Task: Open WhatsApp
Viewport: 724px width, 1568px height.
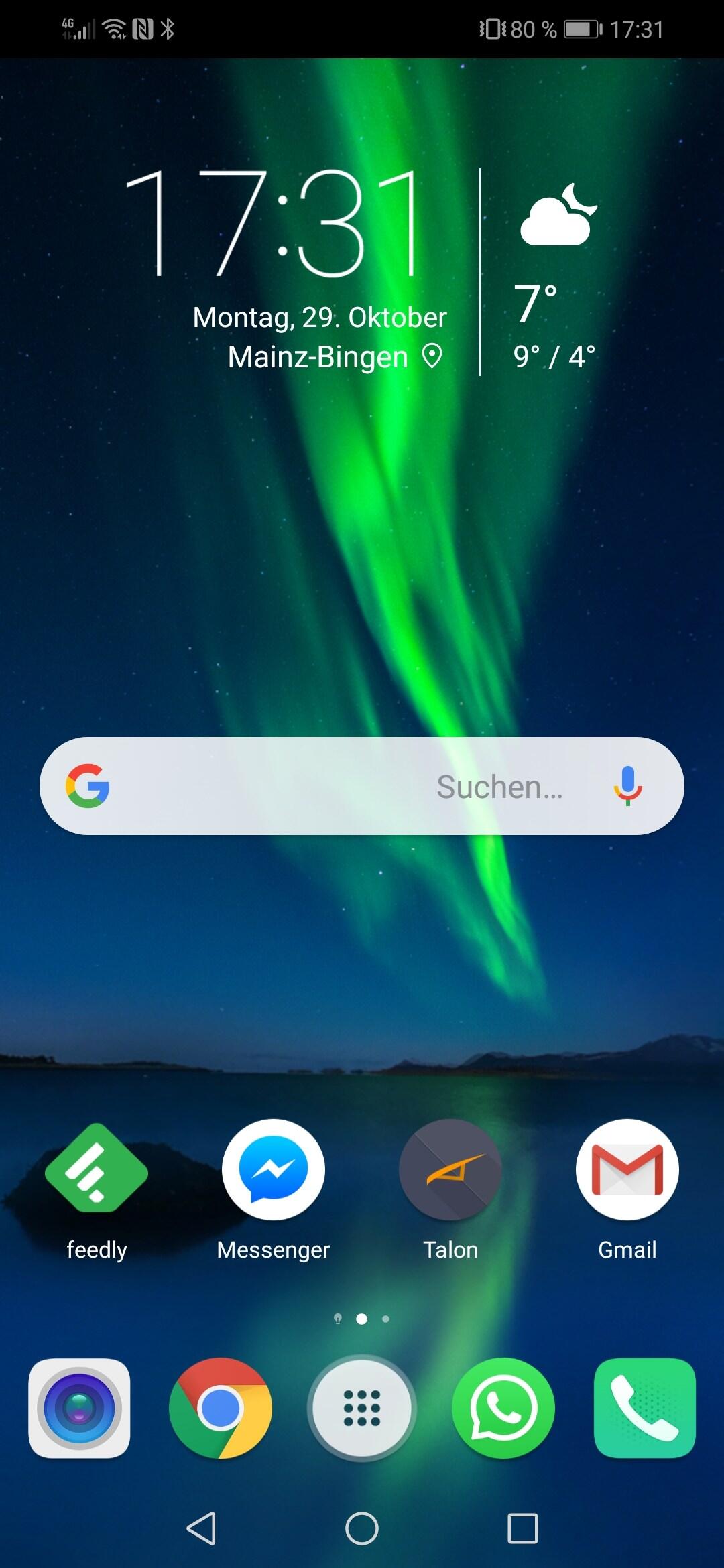Action: (x=503, y=1408)
